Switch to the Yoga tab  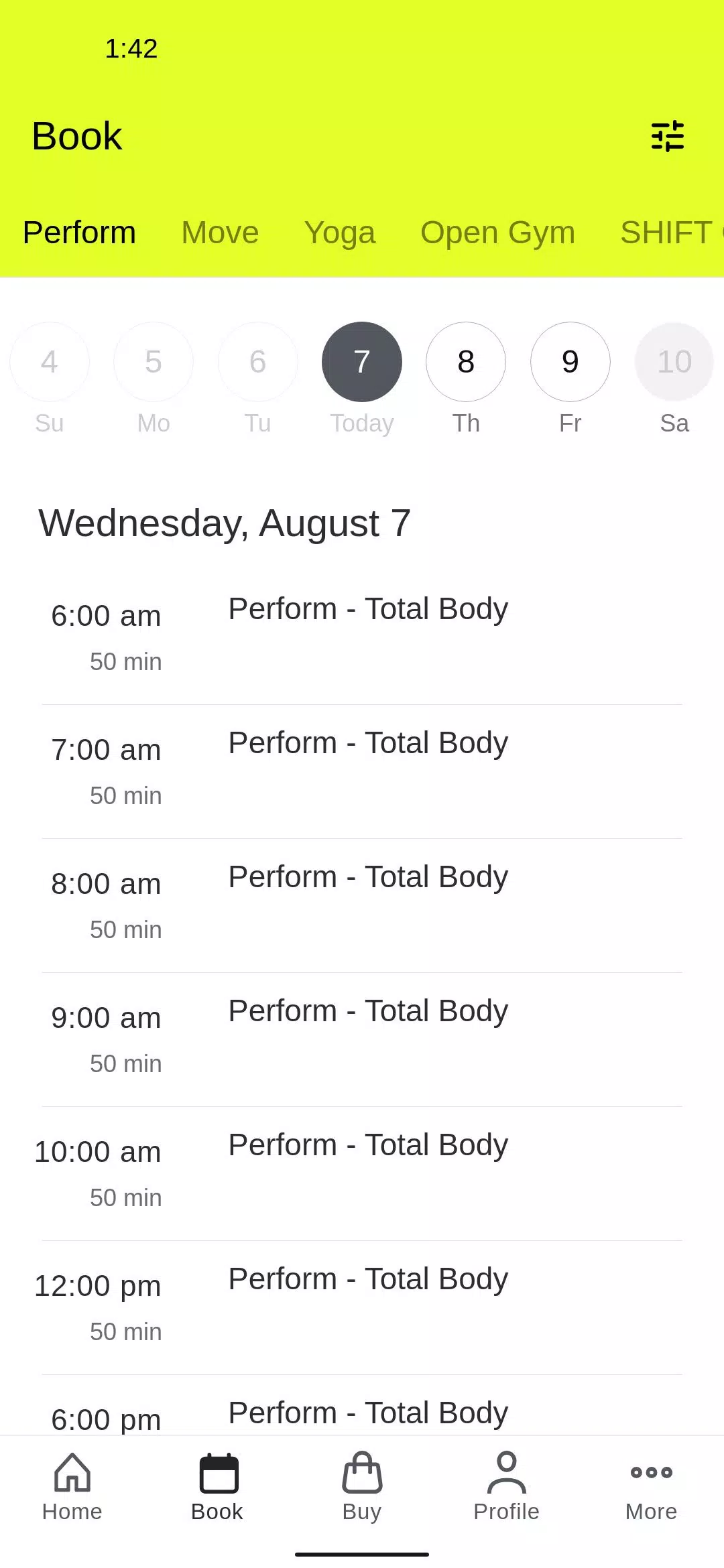click(340, 233)
